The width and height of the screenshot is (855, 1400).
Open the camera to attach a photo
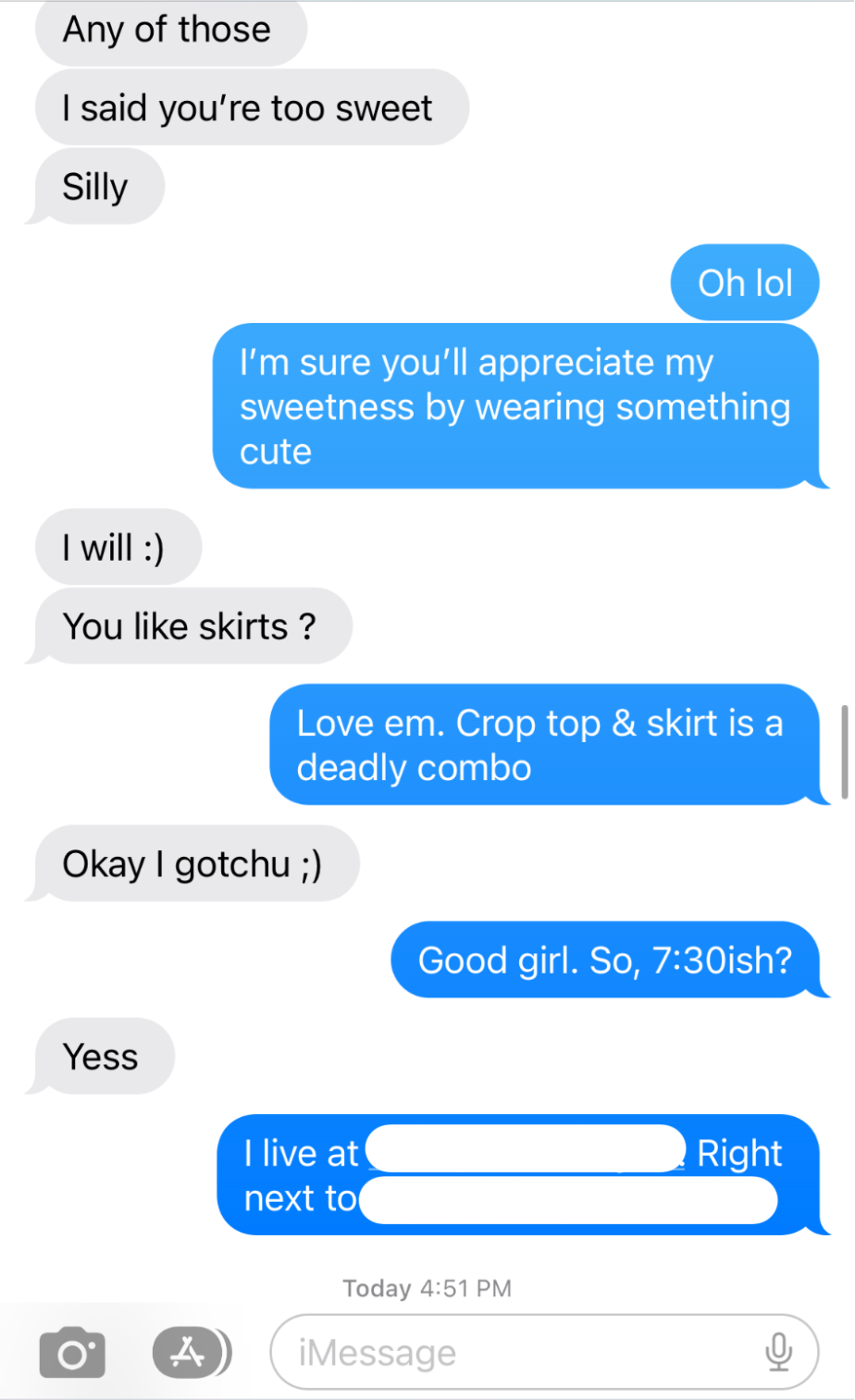coord(72,1353)
